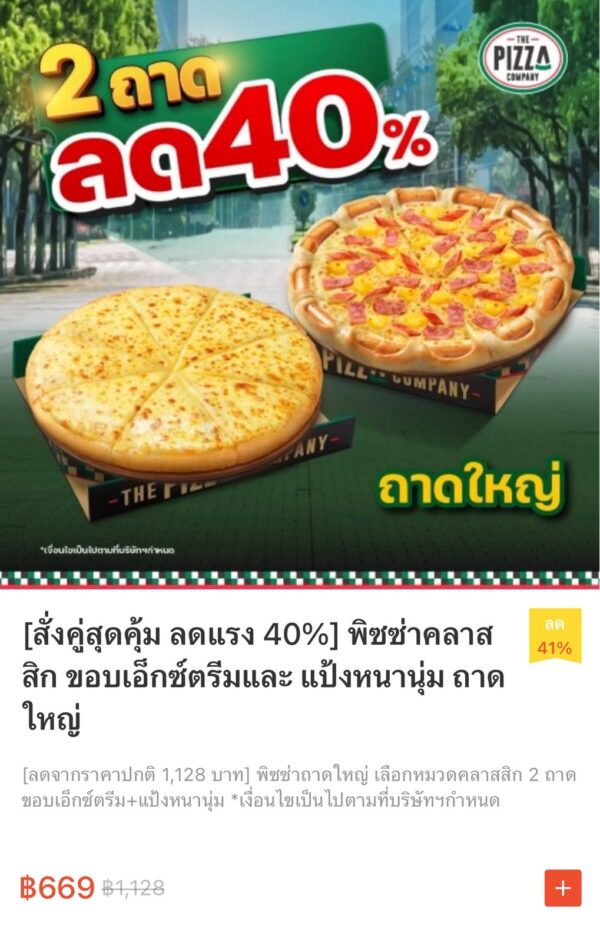Open the 2 ถาด ลด 40% pizza deal card
600x946 pixels.
pyautogui.click(x=300, y=300)
